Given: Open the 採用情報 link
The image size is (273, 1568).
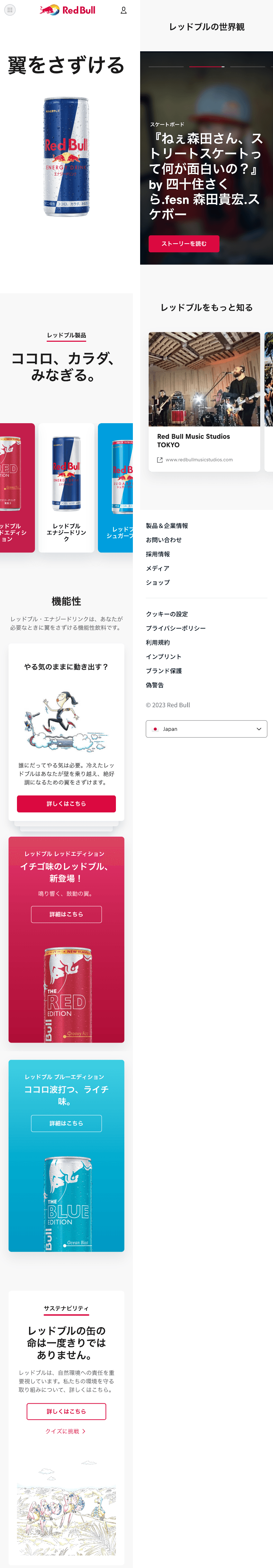Looking at the screenshot, I should 157,554.
